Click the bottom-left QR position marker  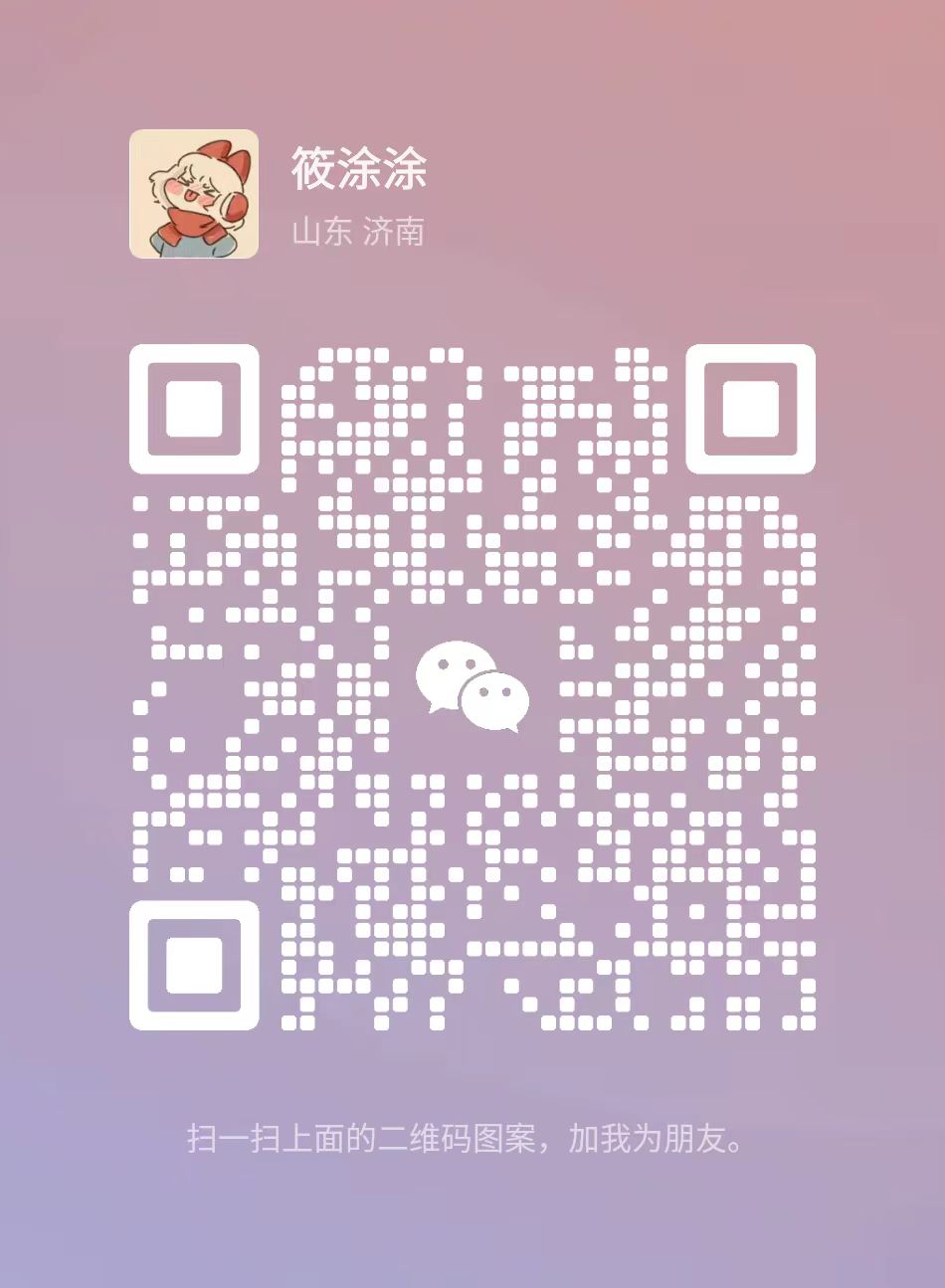coord(197,963)
